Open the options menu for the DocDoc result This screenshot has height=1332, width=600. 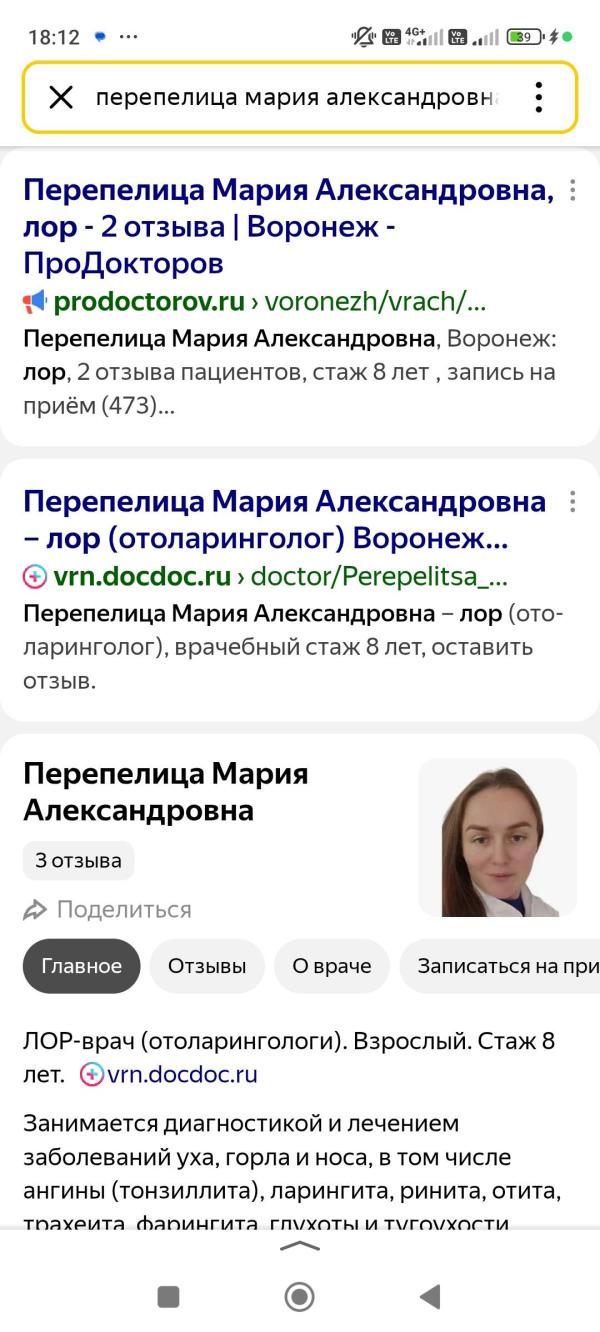click(572, 501)
